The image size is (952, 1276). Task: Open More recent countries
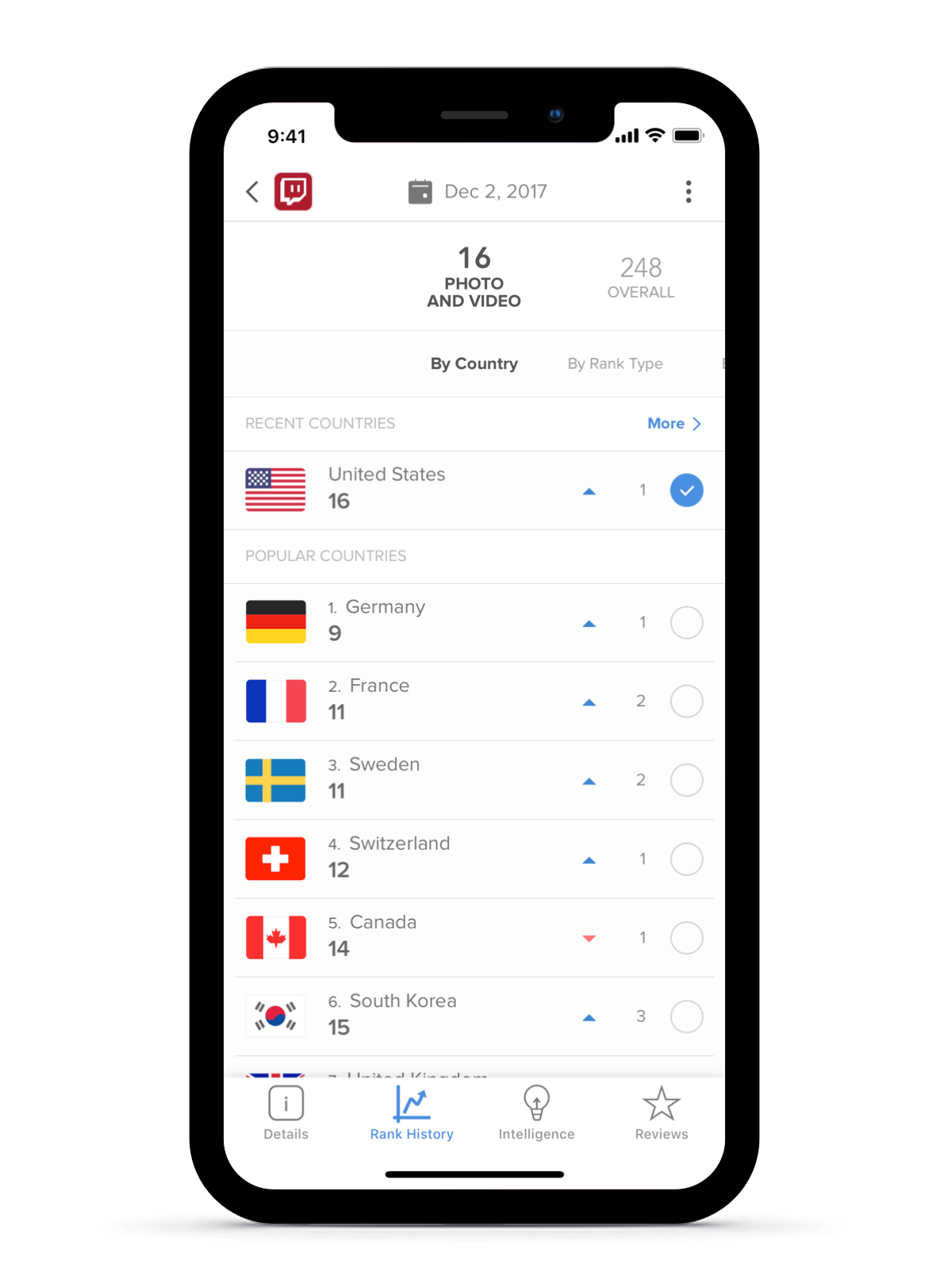(674, 424)
